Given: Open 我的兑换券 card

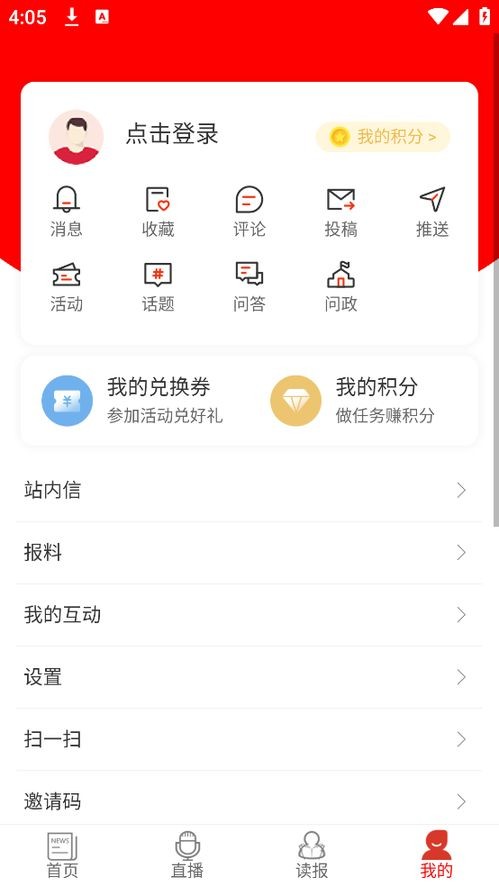Looking at the screenshot, I should [x=132, y=401].
